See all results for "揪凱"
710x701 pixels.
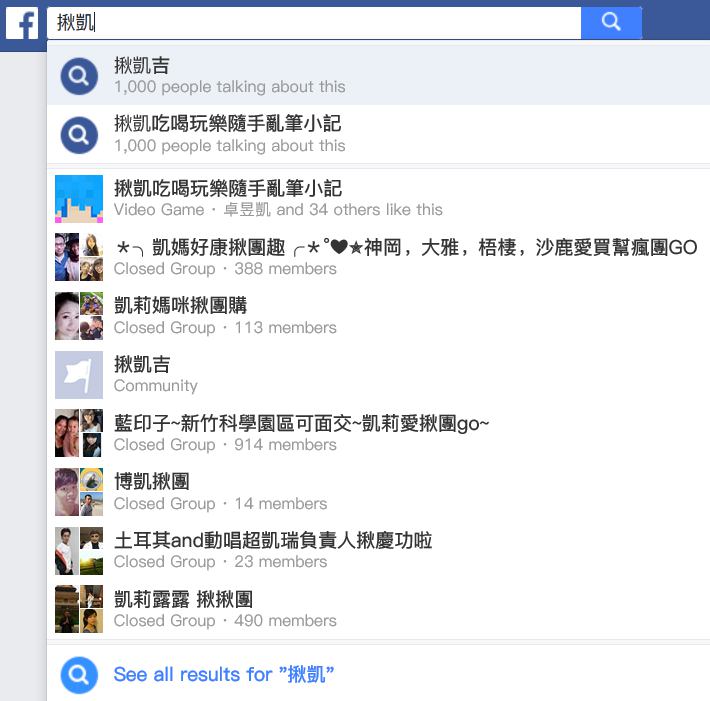pos(379,675)
